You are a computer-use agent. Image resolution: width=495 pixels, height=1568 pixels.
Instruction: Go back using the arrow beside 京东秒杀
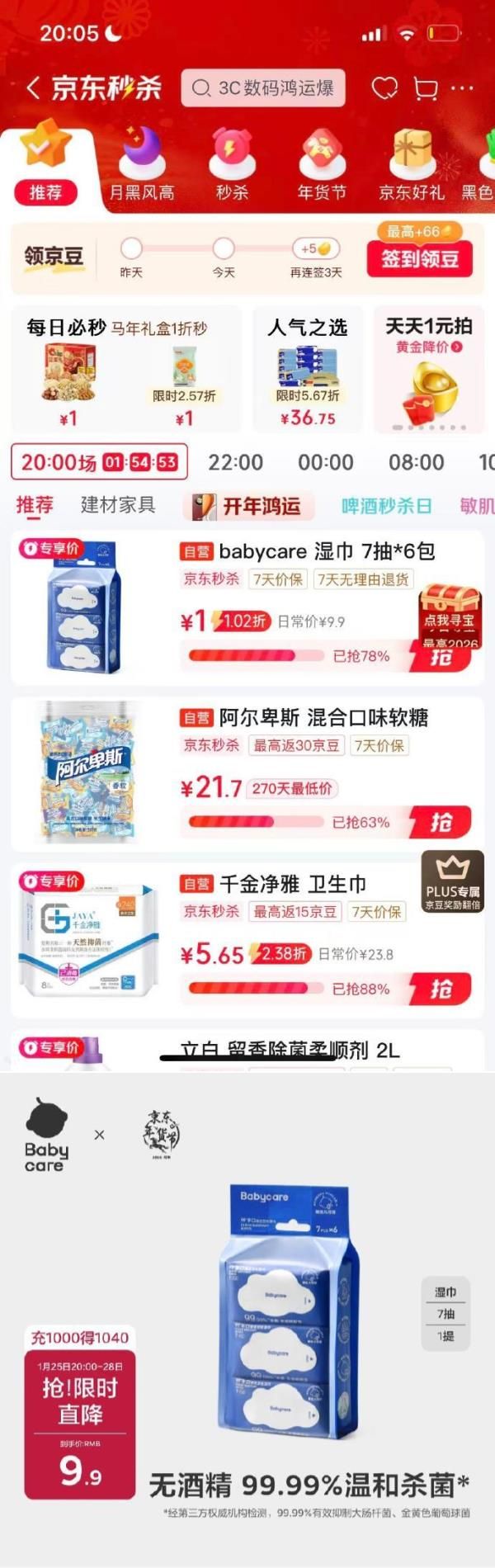pos(33,88)
